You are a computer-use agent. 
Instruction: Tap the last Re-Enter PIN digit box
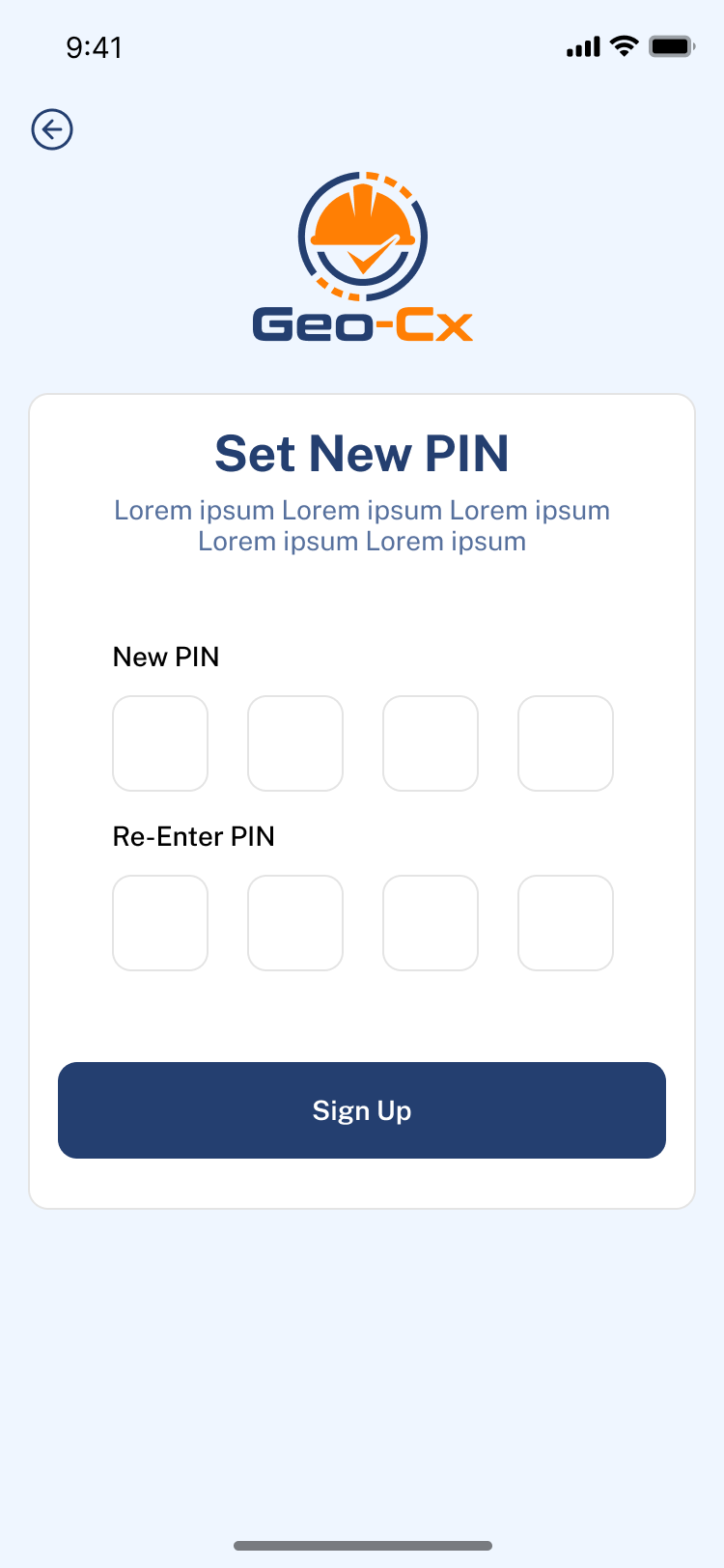(x=566, y=922)
